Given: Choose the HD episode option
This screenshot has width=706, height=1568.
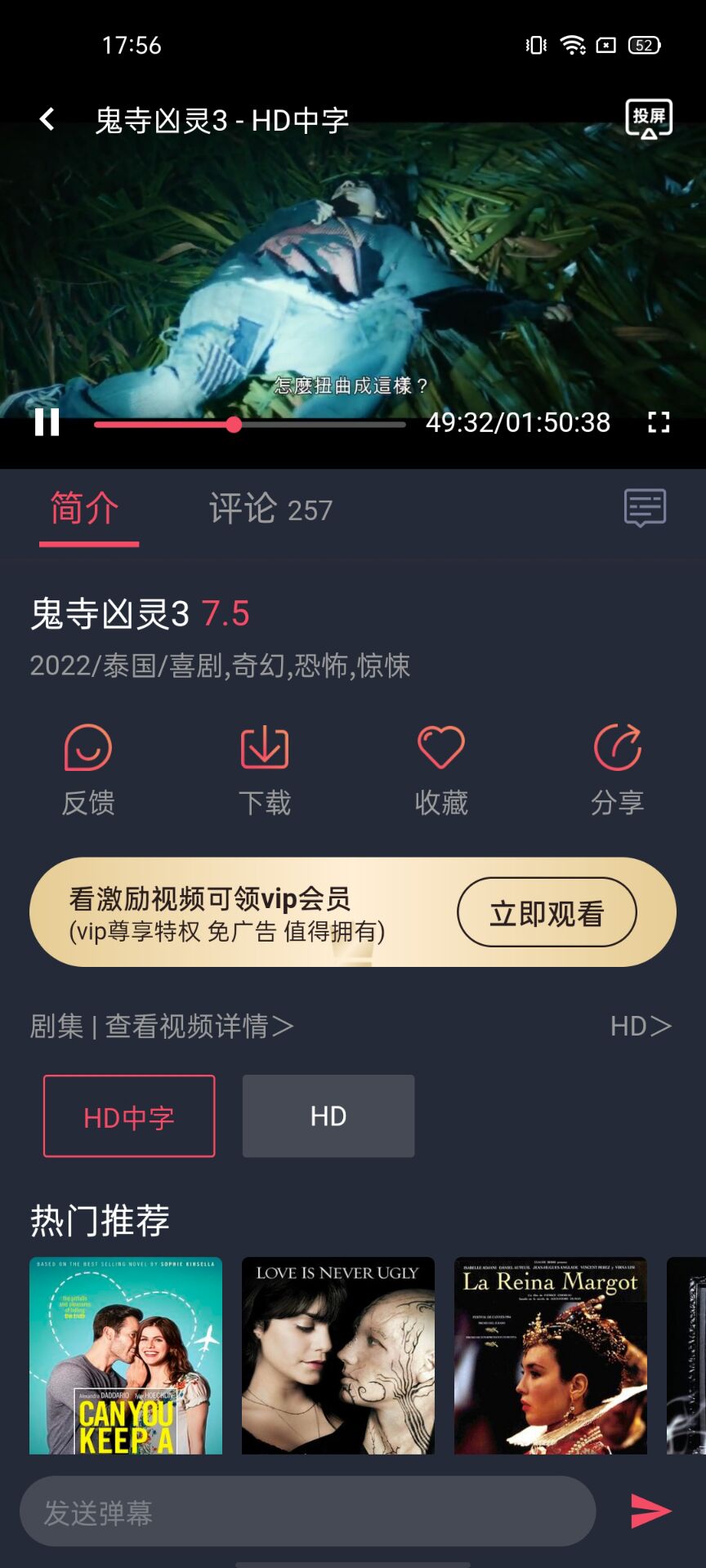Looking at the screenshot, I should tap(328, 1116).
